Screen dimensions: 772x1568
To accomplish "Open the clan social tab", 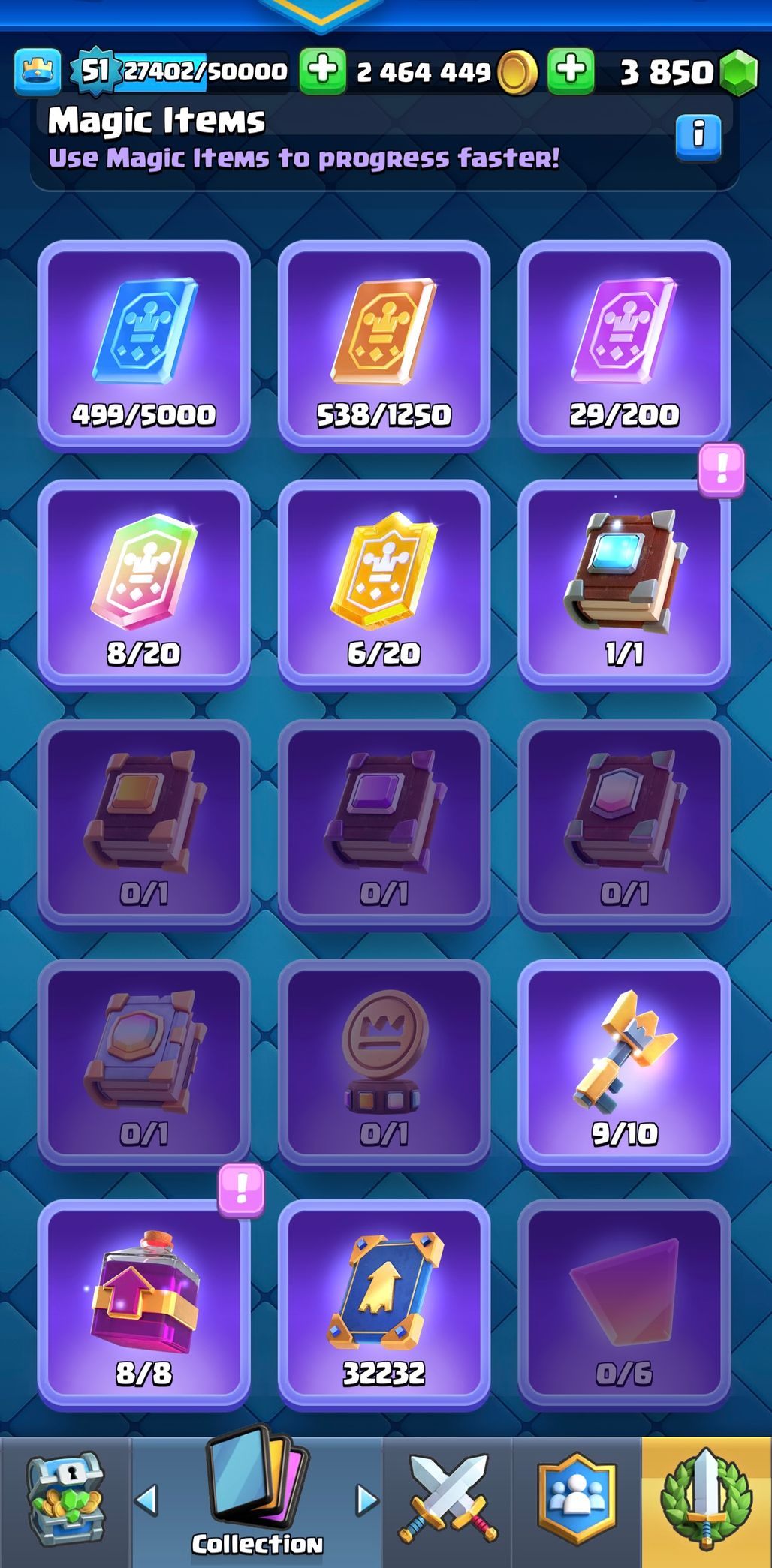I will tap(577, 1503).
